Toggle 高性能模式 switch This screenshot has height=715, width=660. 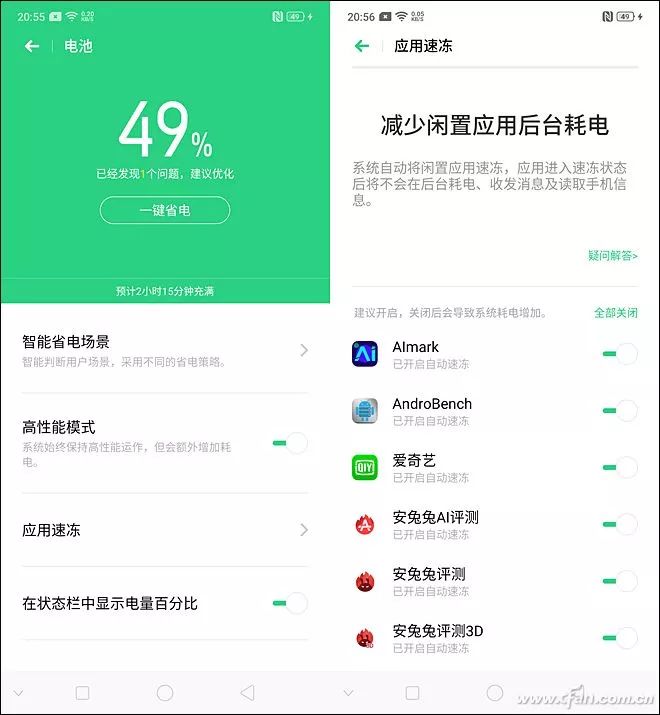tap(290, 443)
